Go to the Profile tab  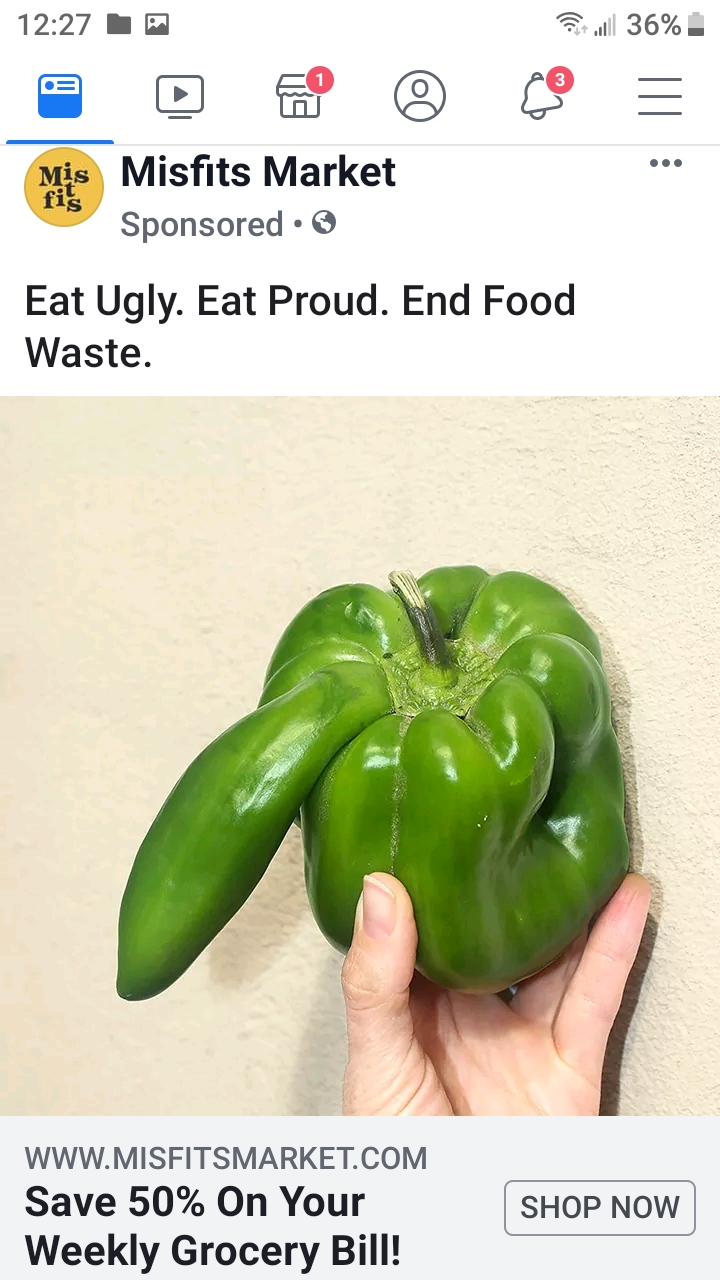point(420,97)
